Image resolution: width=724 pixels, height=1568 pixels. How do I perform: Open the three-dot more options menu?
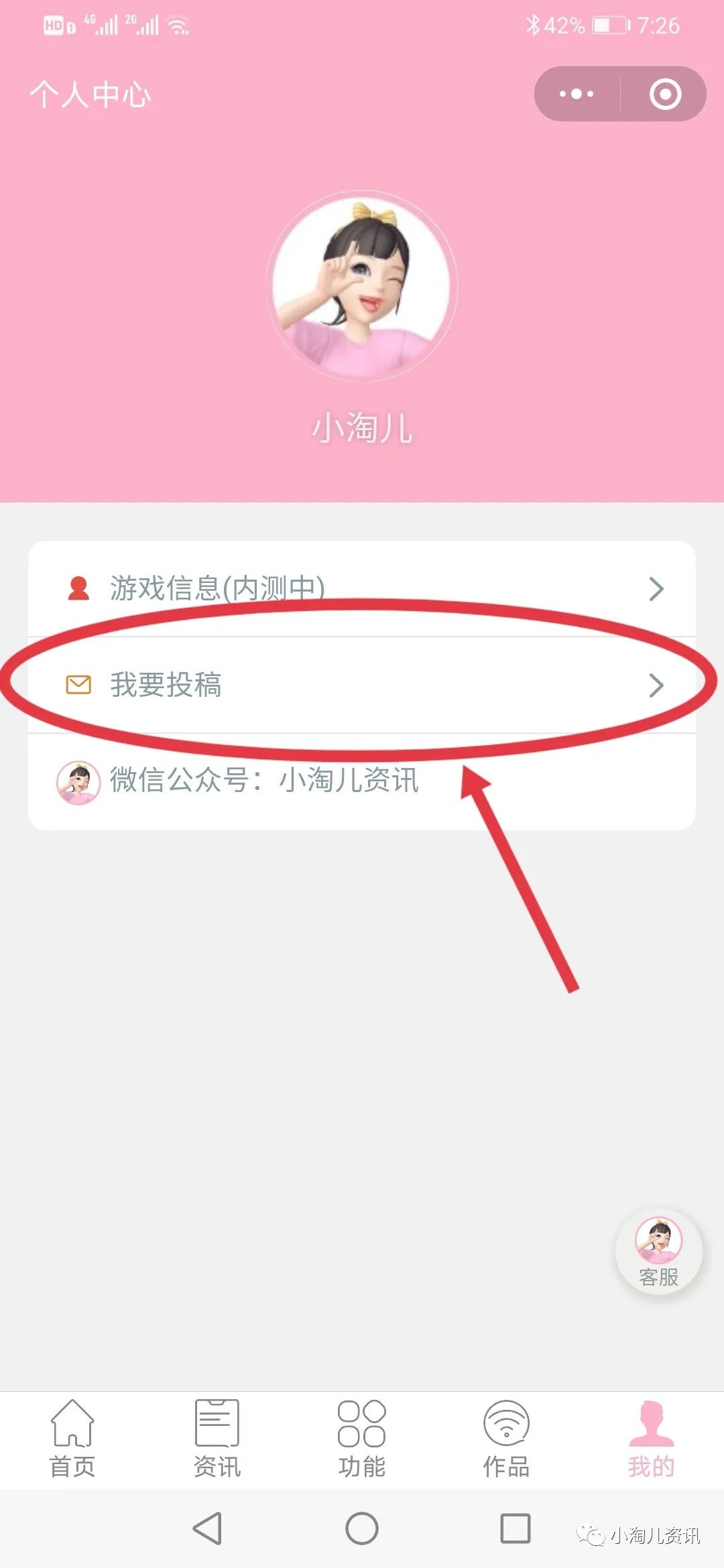(575, 94)
